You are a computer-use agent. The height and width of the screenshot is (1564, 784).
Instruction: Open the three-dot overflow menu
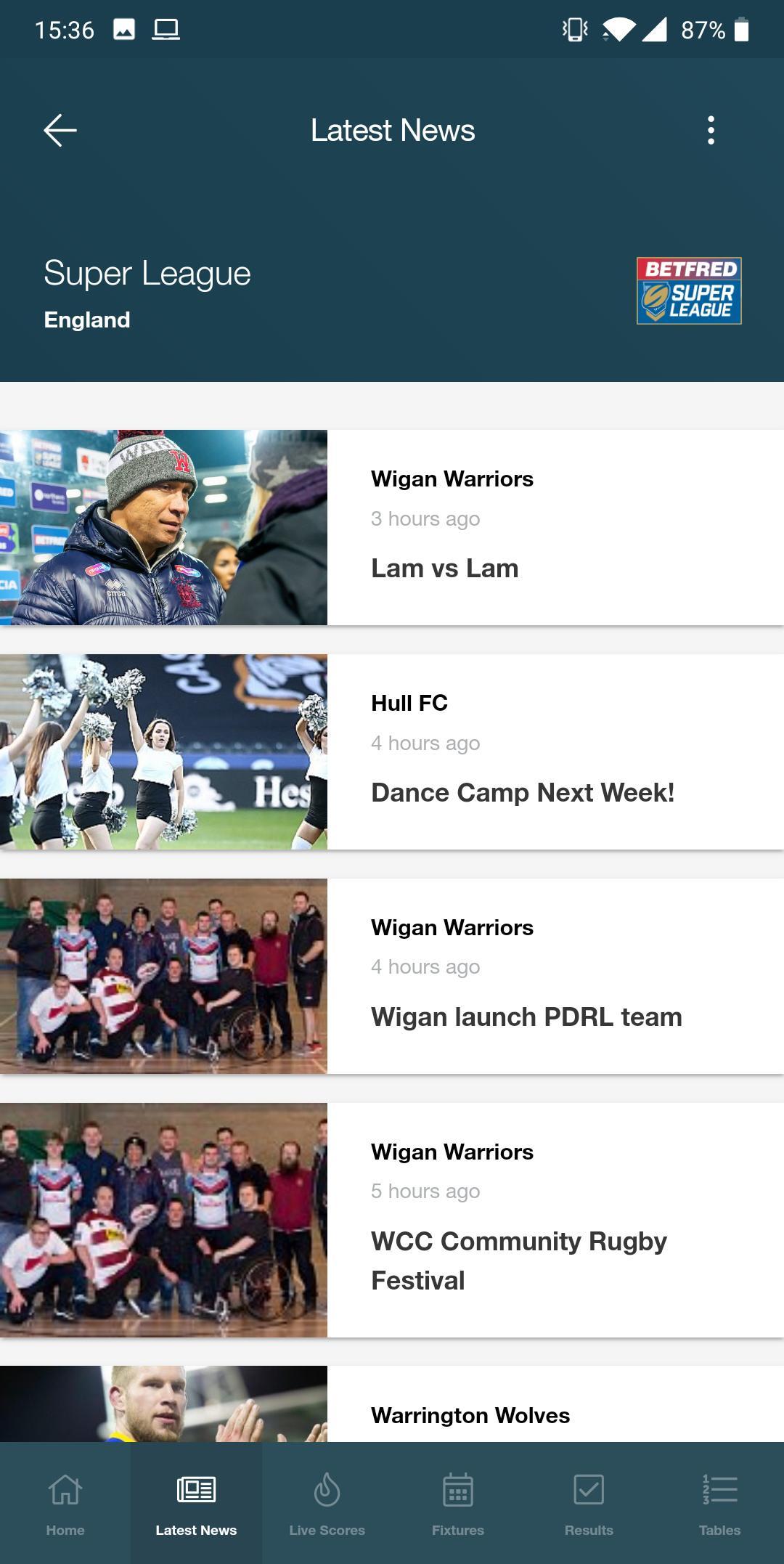click(711, 131)
